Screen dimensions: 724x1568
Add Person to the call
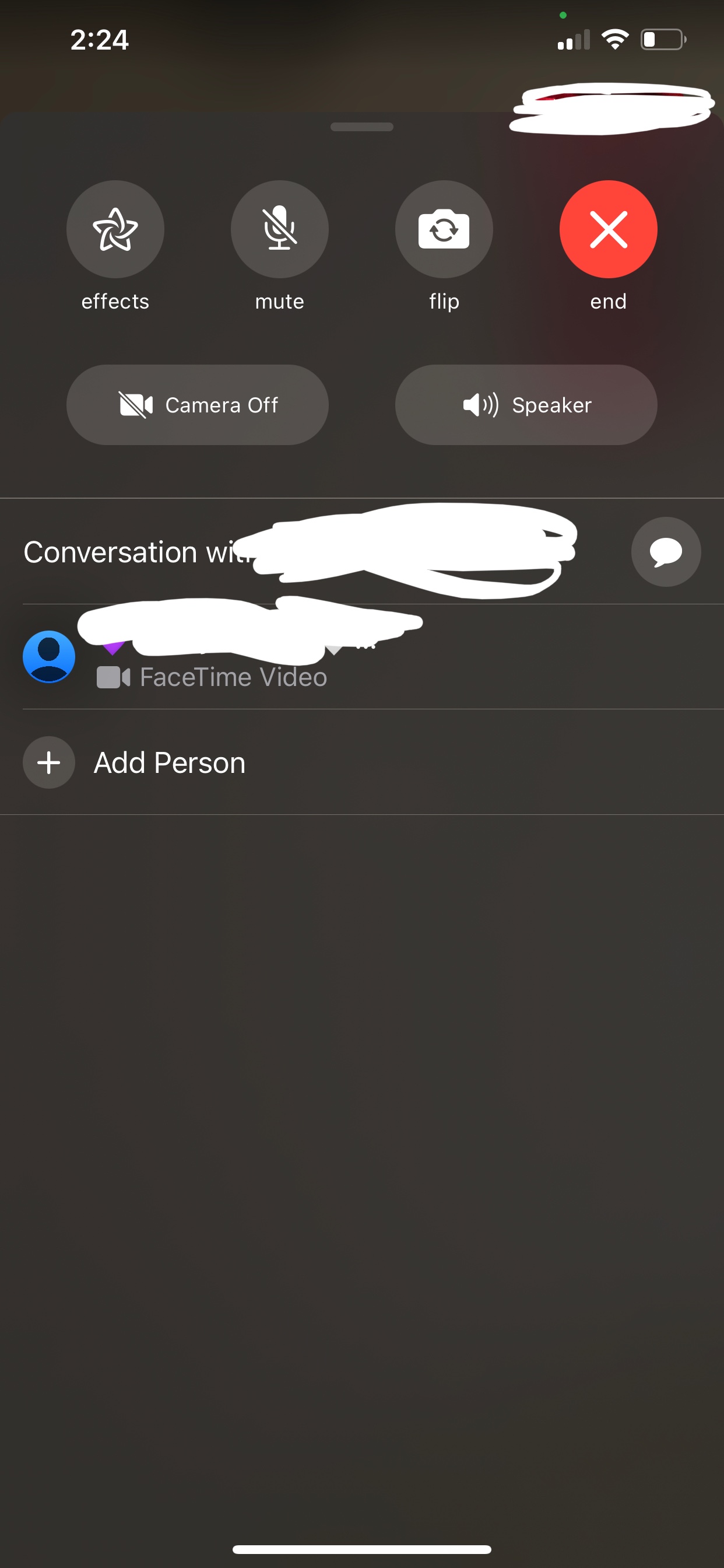362,762
